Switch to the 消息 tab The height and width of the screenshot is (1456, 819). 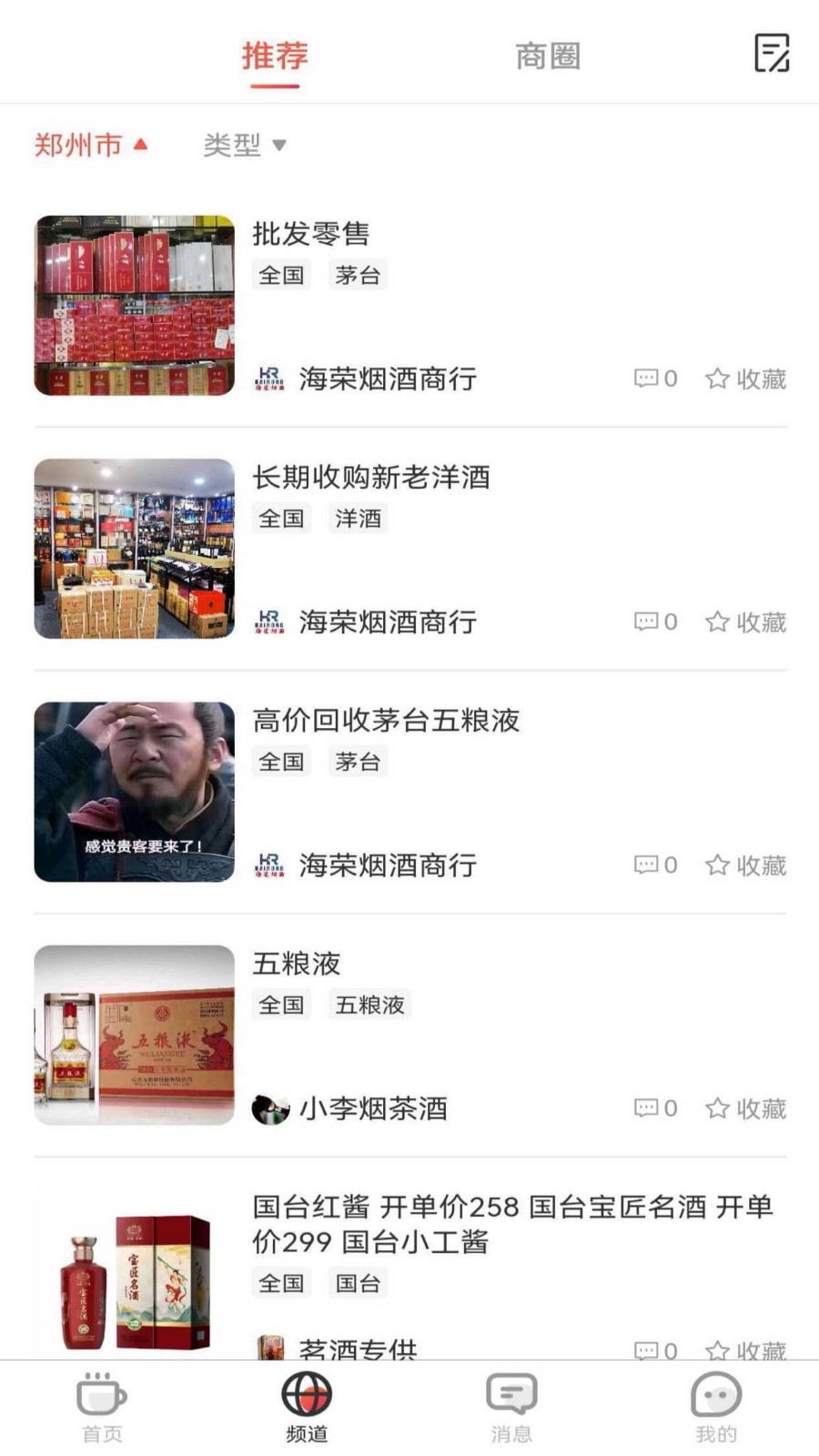(511, 1407)
